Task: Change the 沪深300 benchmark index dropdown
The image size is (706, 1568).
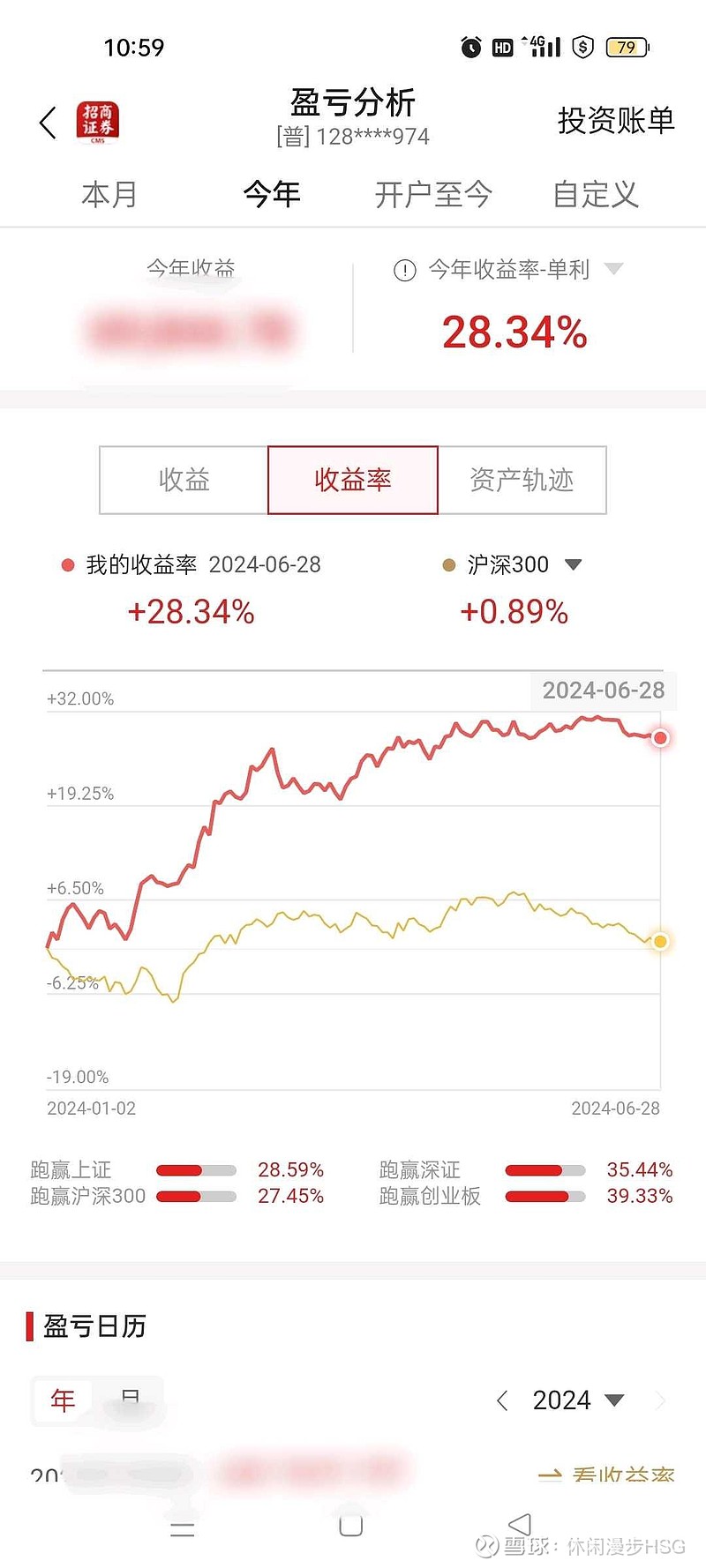Action: [x=573, y=564]
